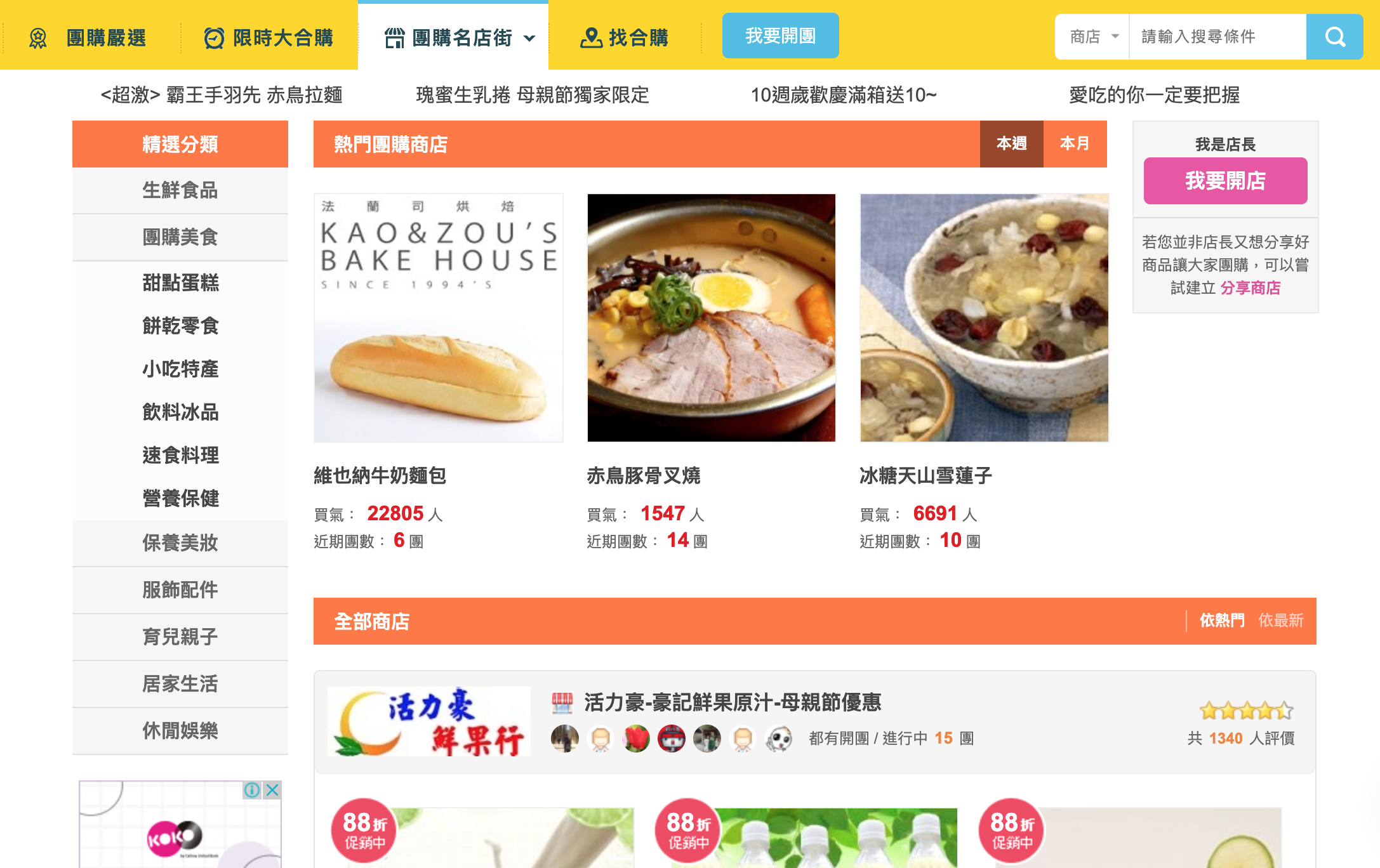Screen dimensions: 1380x868
Task: Choose the 生鮮食品 category
Action: pyautogui.click(x=180, y=190)
